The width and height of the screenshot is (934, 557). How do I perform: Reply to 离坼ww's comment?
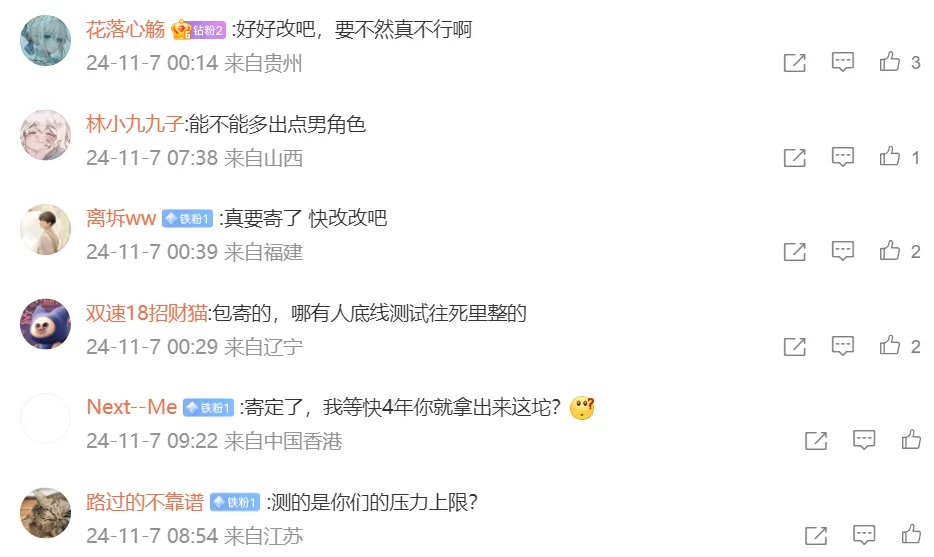[x=843, y=252]
